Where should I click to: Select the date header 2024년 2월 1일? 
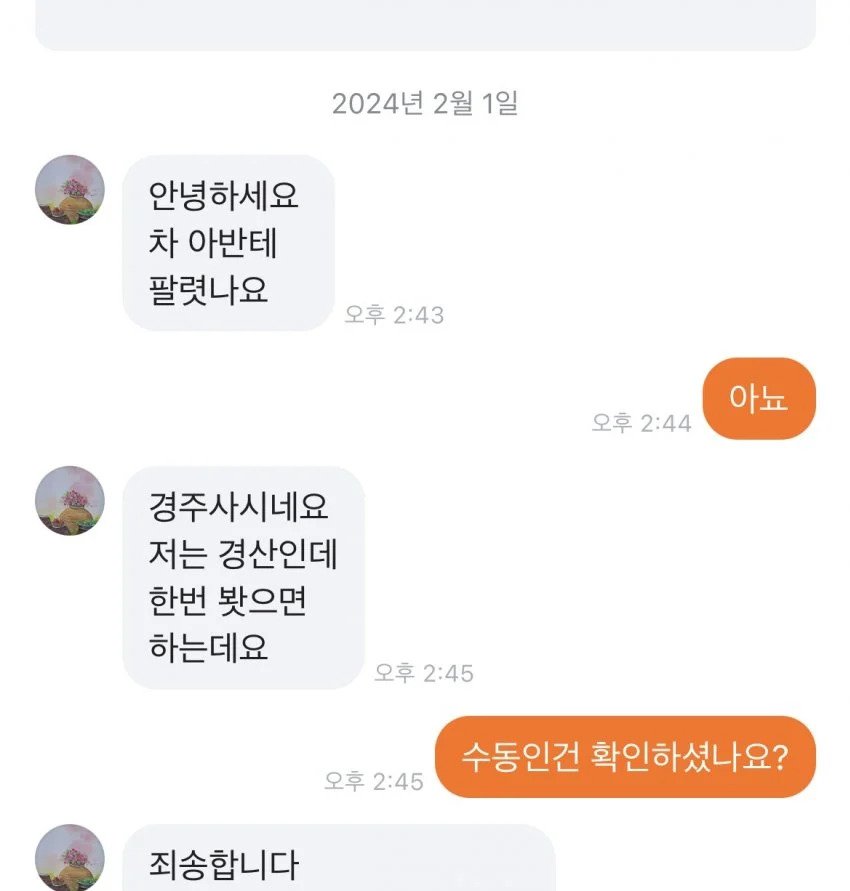[425, 103]
